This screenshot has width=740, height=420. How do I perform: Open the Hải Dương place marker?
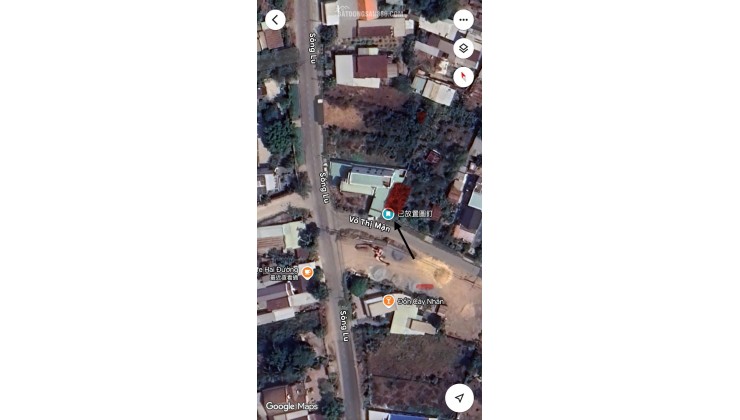(307, 272)
